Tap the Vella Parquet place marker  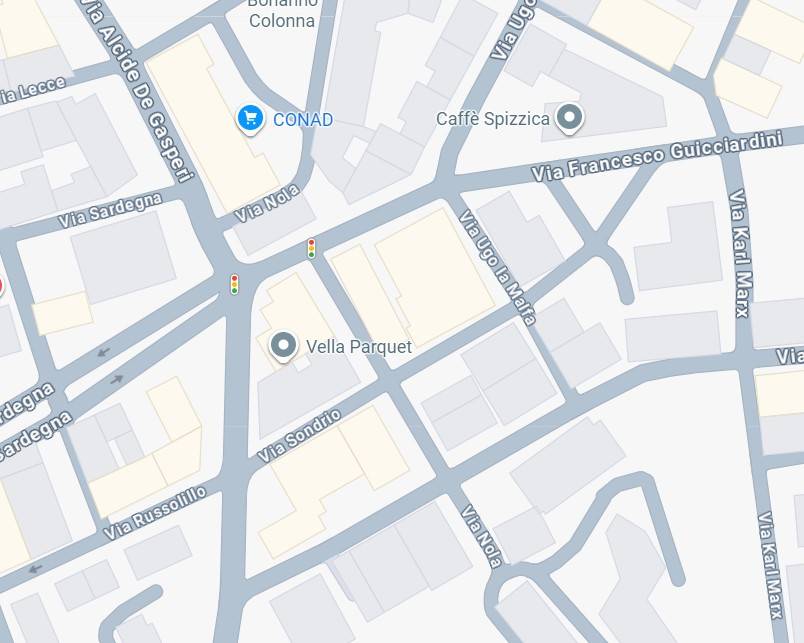coord(284,346)
